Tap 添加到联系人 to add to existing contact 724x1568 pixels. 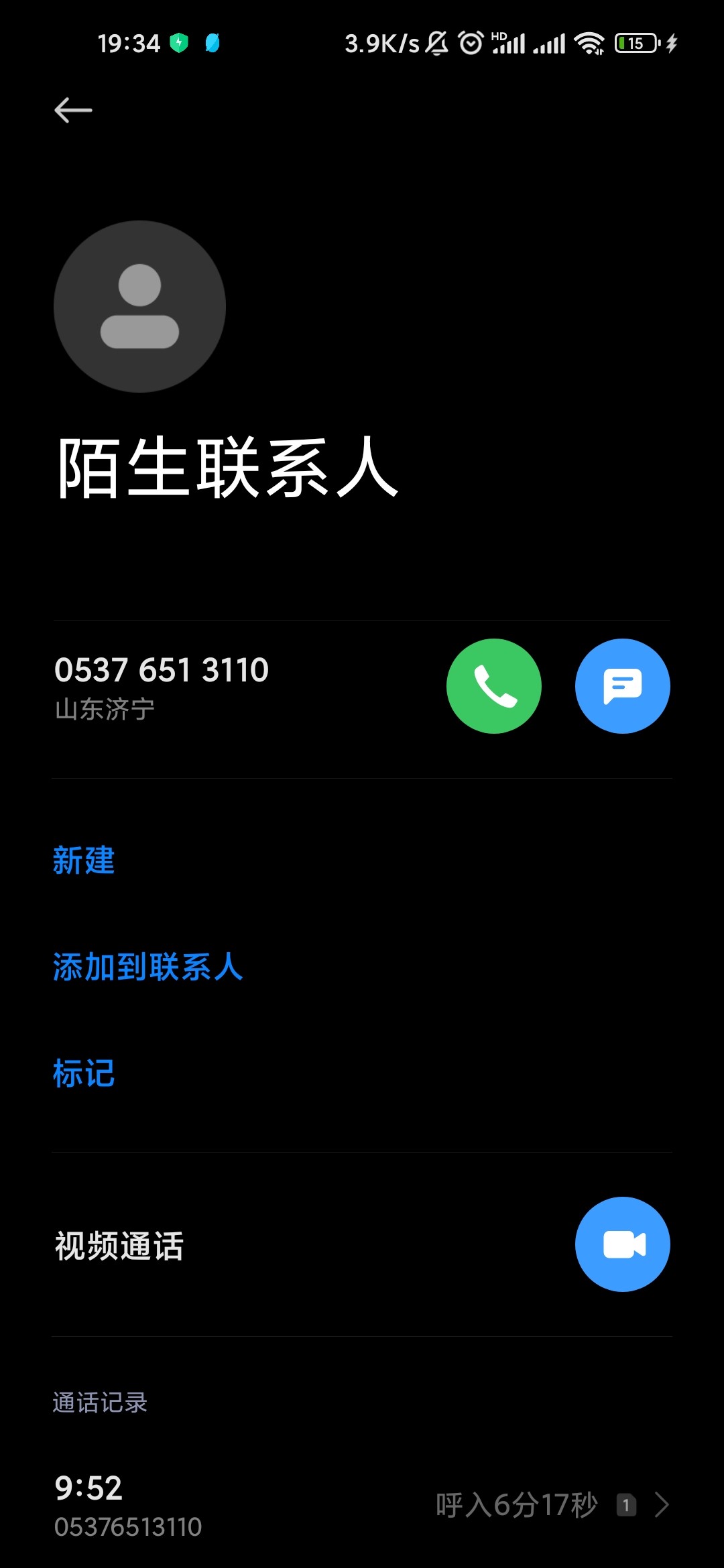(148, 968)
